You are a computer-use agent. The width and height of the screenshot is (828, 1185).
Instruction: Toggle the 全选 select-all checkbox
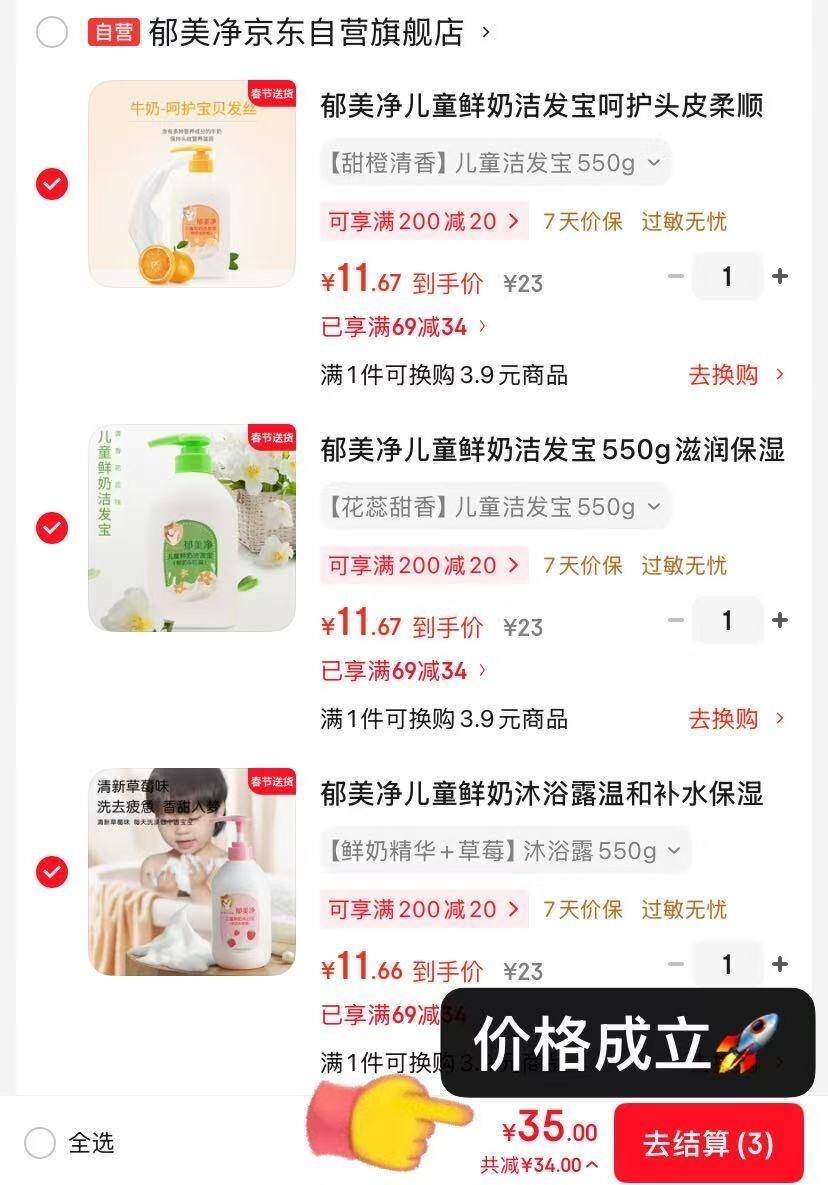click(40, 1143)
